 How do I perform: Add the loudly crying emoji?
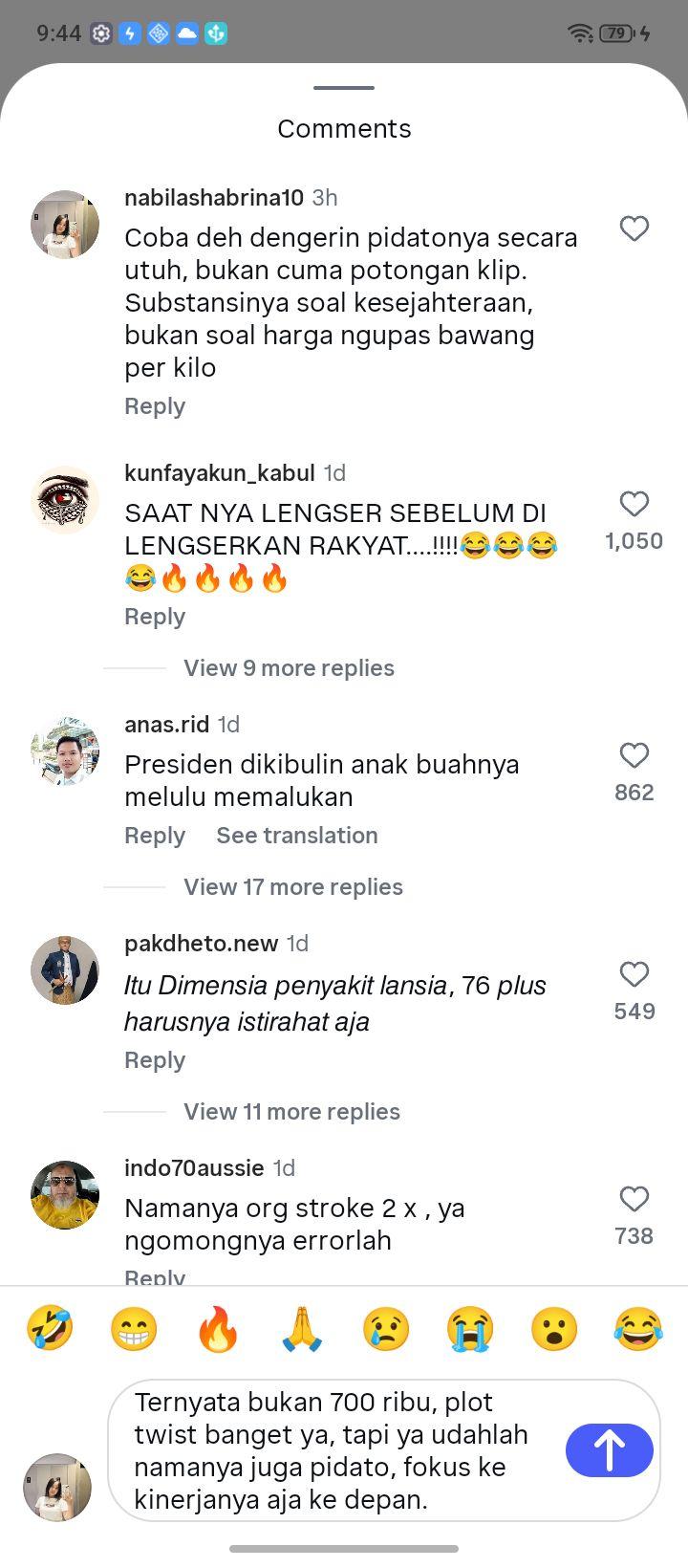click(x=470, y=1329)
